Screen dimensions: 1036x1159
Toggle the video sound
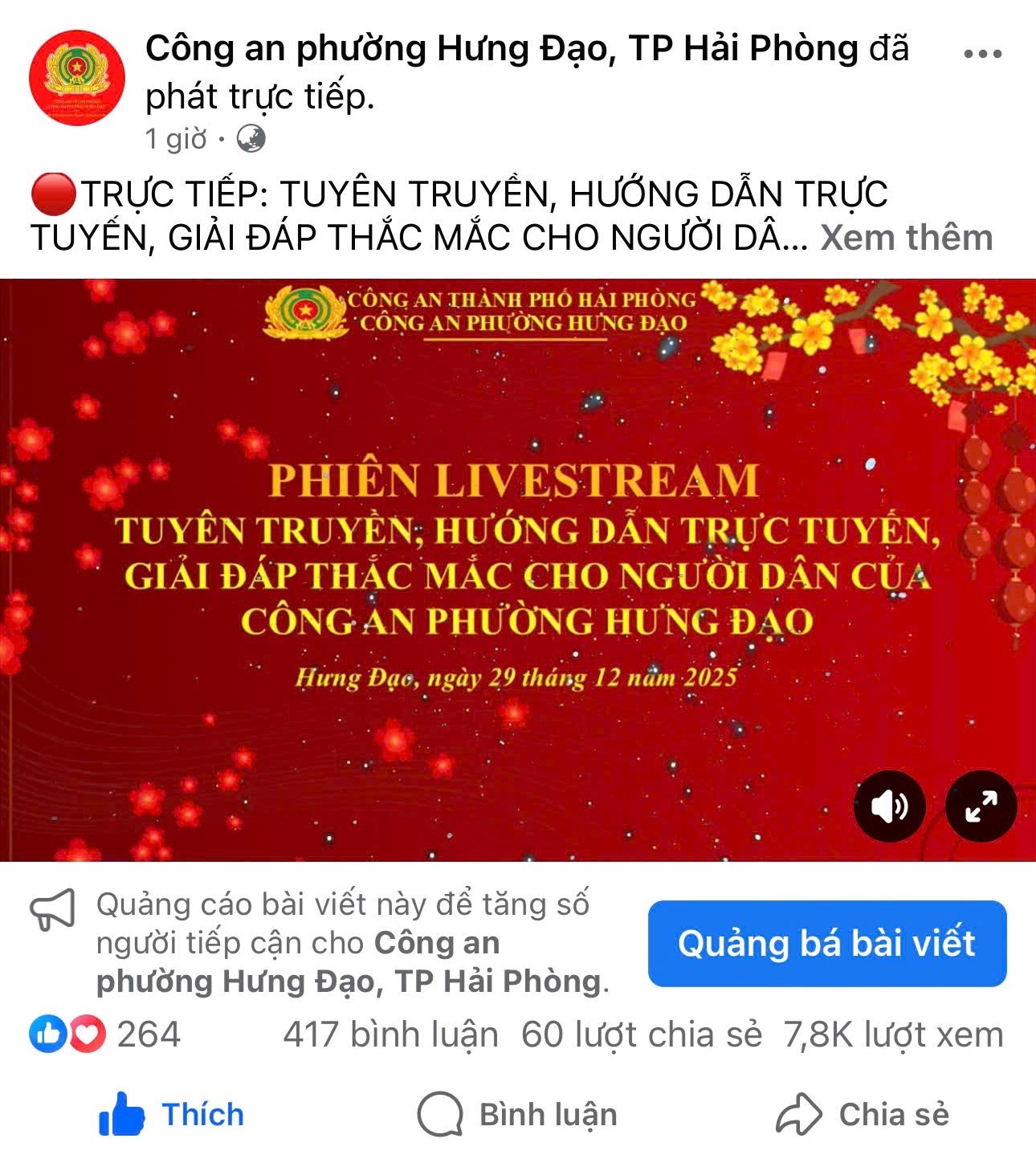coord(889,806)
